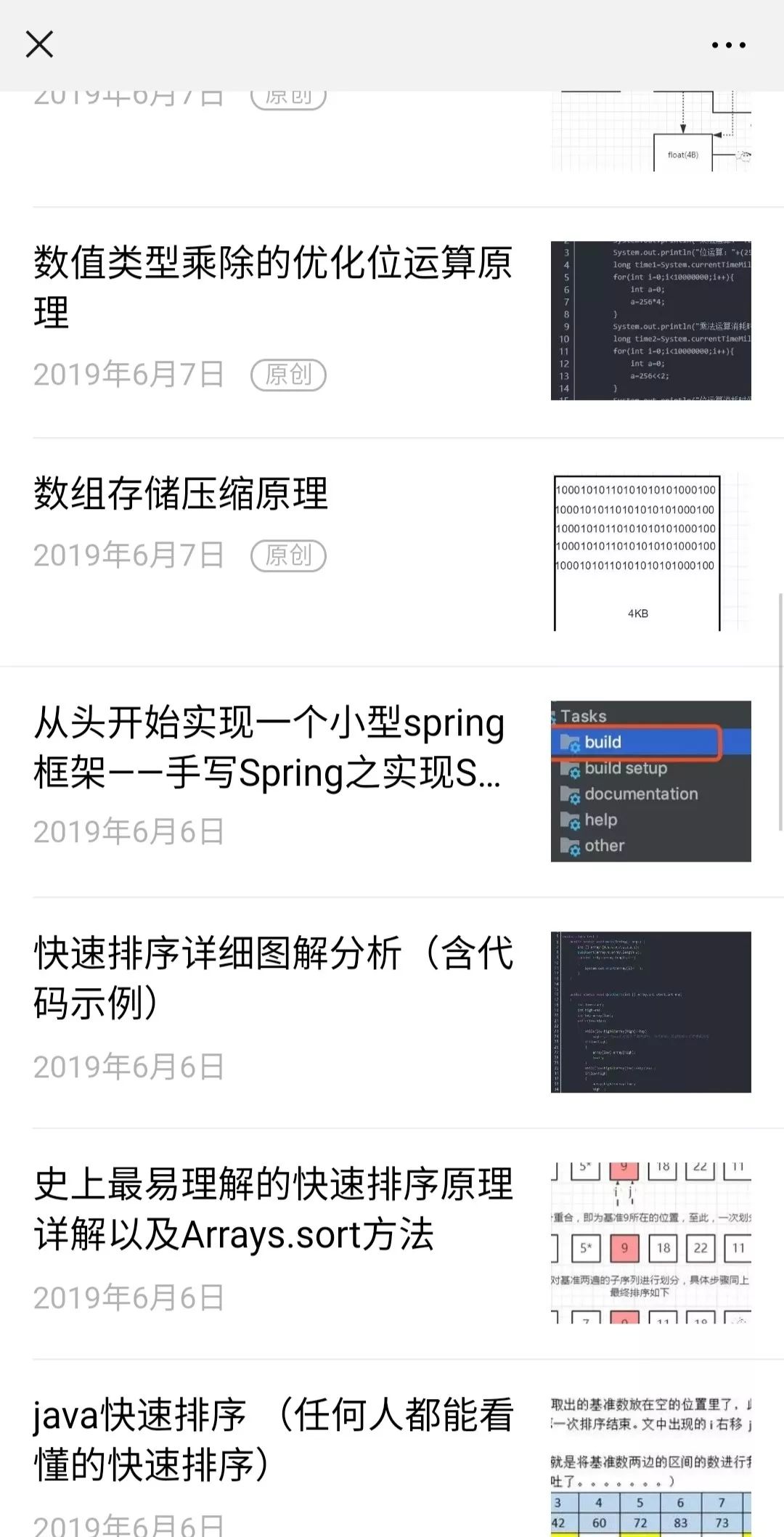Open article 数组存储压缩原理
The image size is (784, 1537).
[181, 494]
